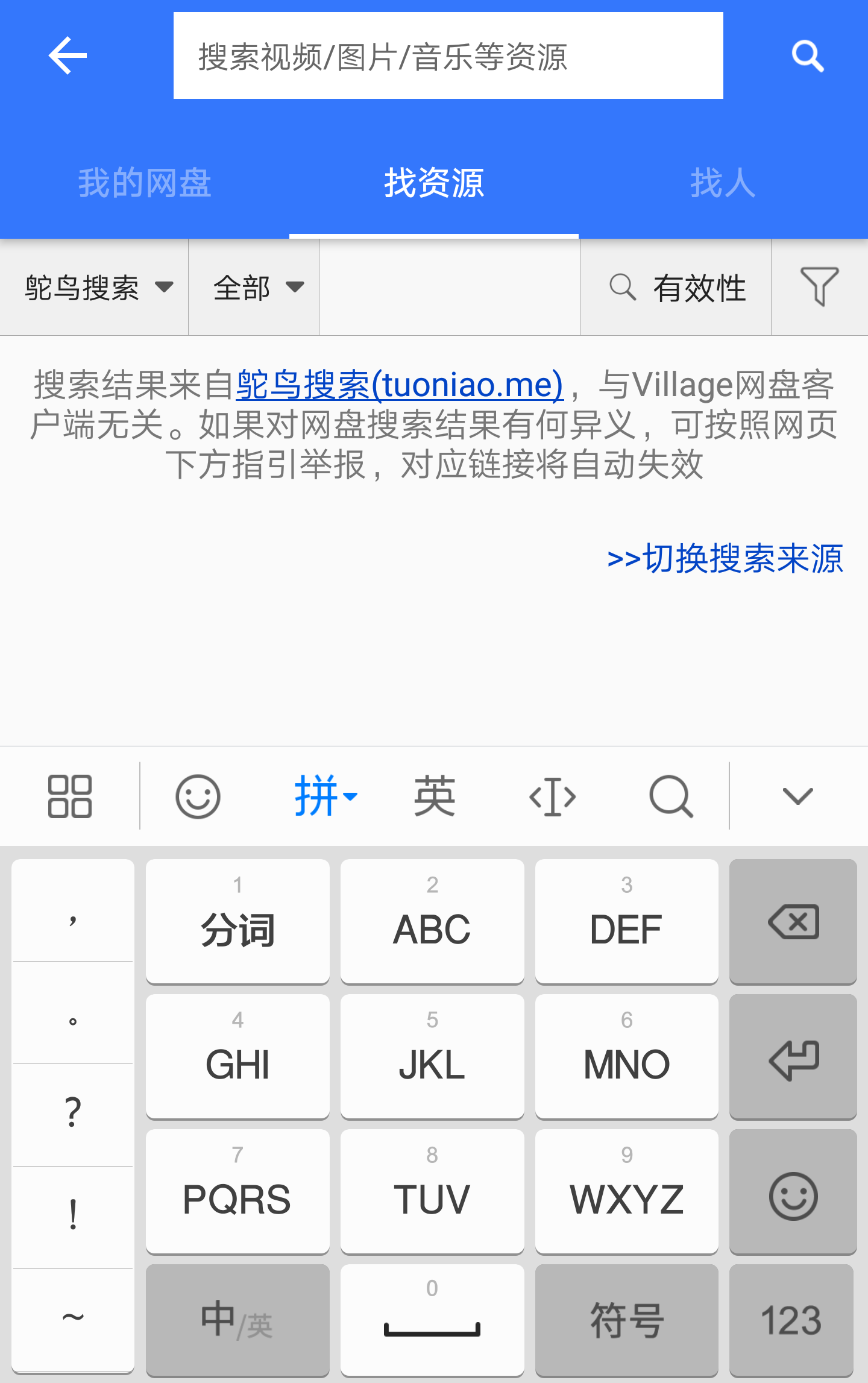The height and width of the screenshot is (1383, 868).
Task: Tap the search field for videos/pictures/music
Action: (448, 56)
